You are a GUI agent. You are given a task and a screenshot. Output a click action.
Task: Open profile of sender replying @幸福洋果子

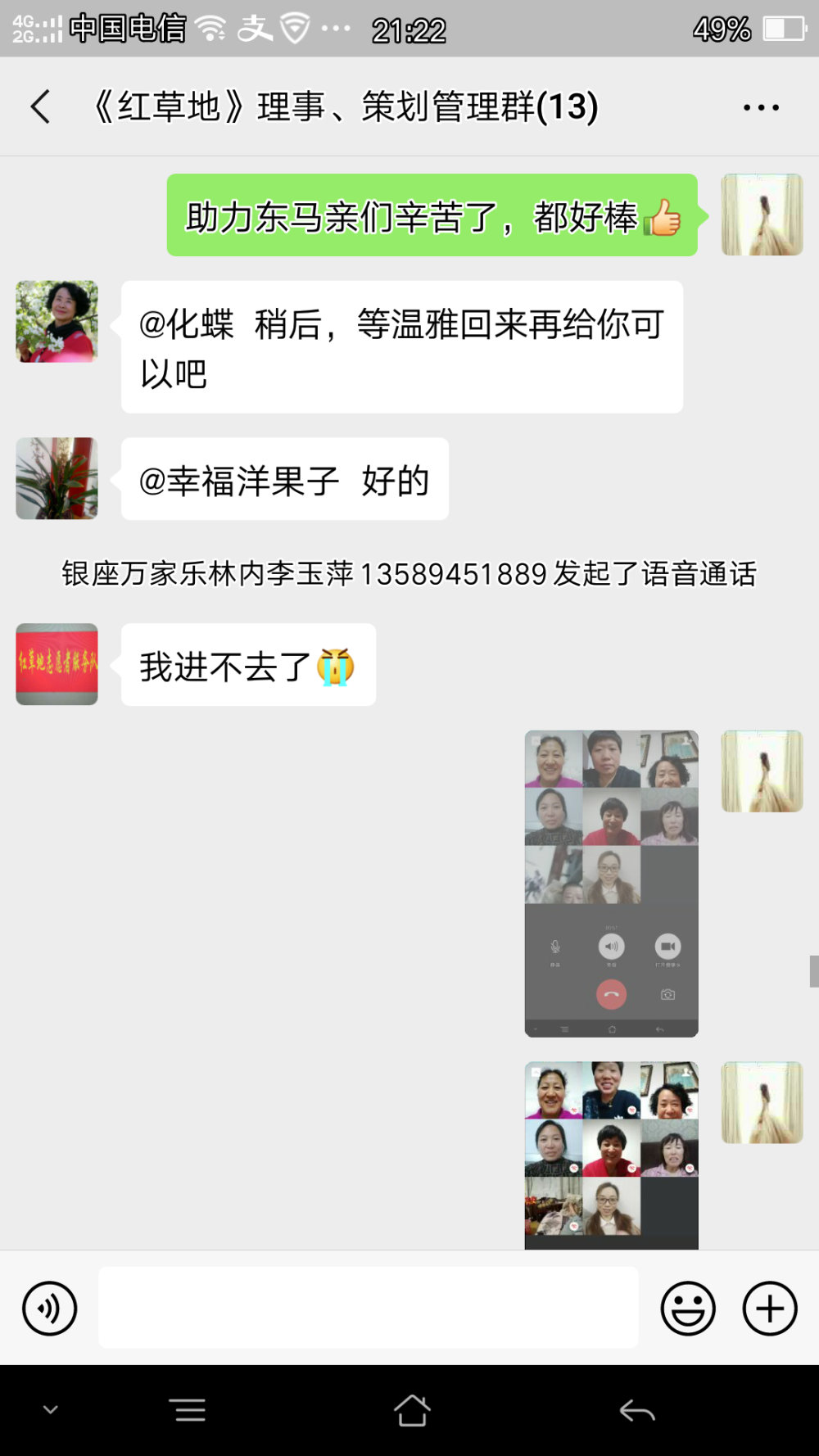click(x=57, y=478)
